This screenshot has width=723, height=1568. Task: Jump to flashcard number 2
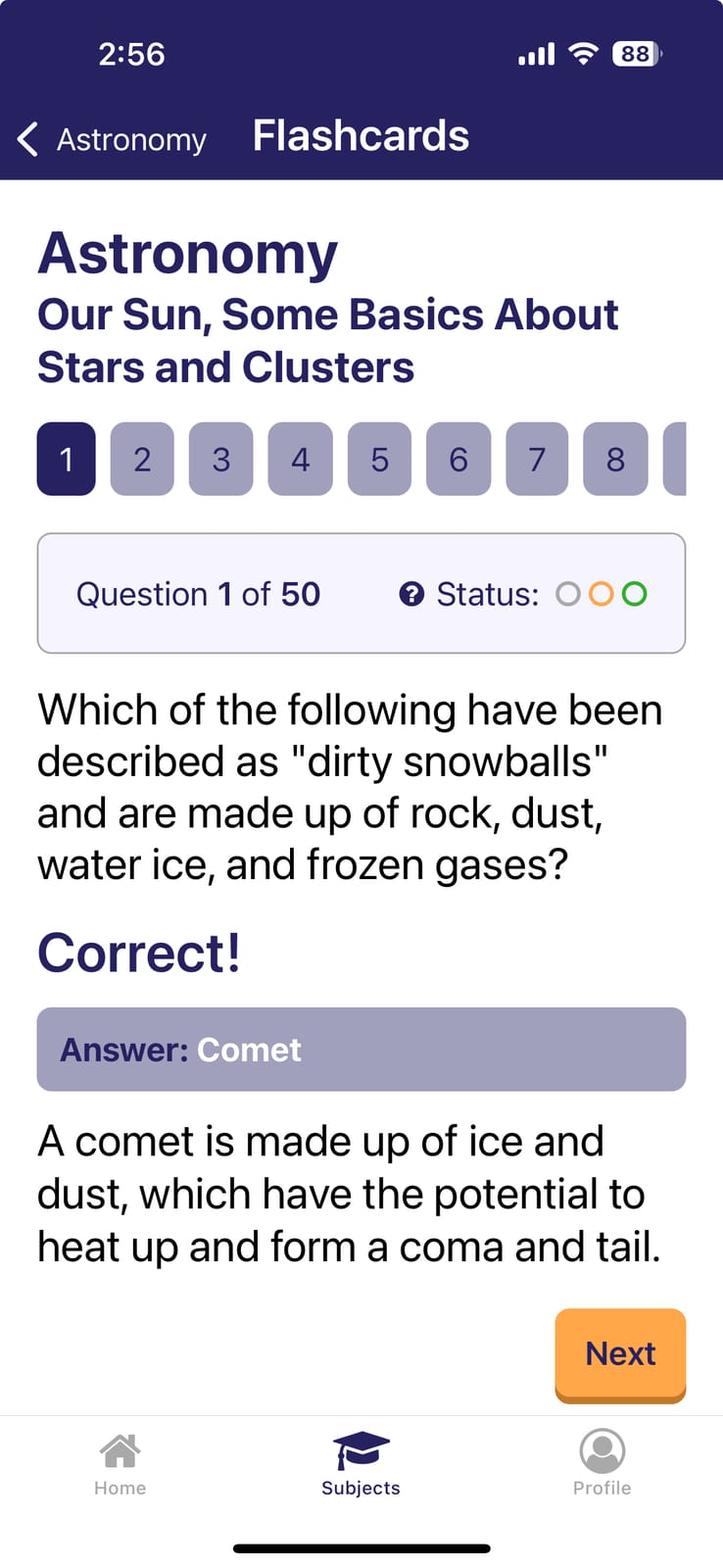coord(142,459)
